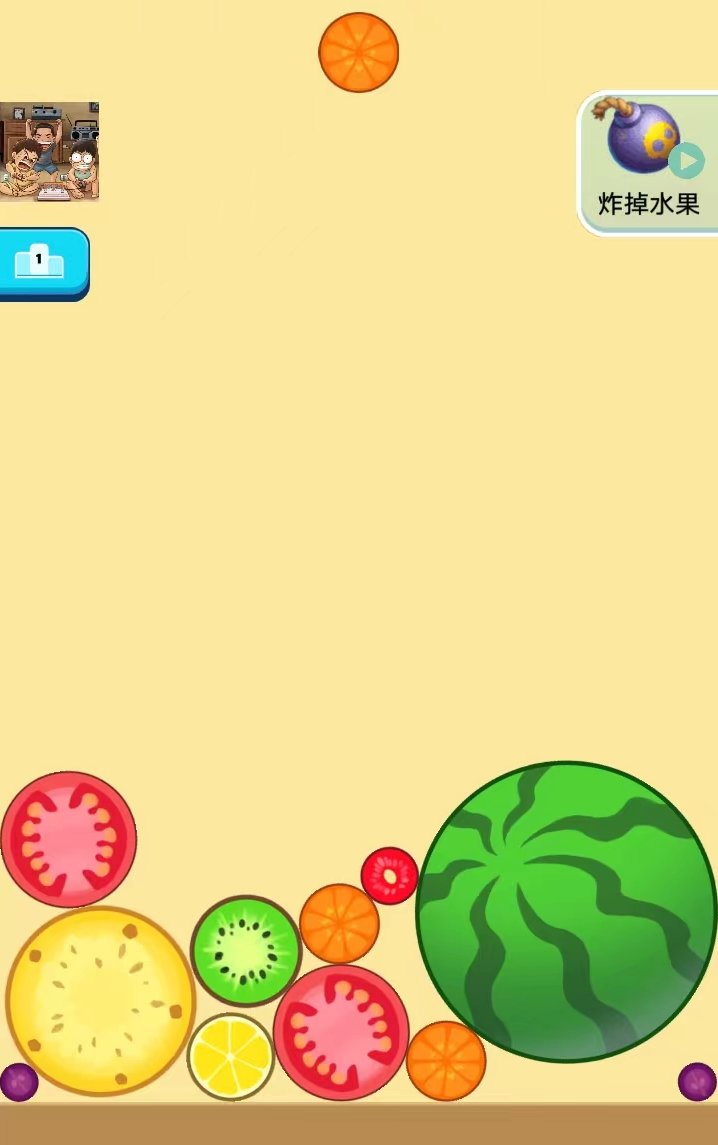718x1145 pixels.
Task: Open the leaderboard ranking button
Action: coord(43,263)
